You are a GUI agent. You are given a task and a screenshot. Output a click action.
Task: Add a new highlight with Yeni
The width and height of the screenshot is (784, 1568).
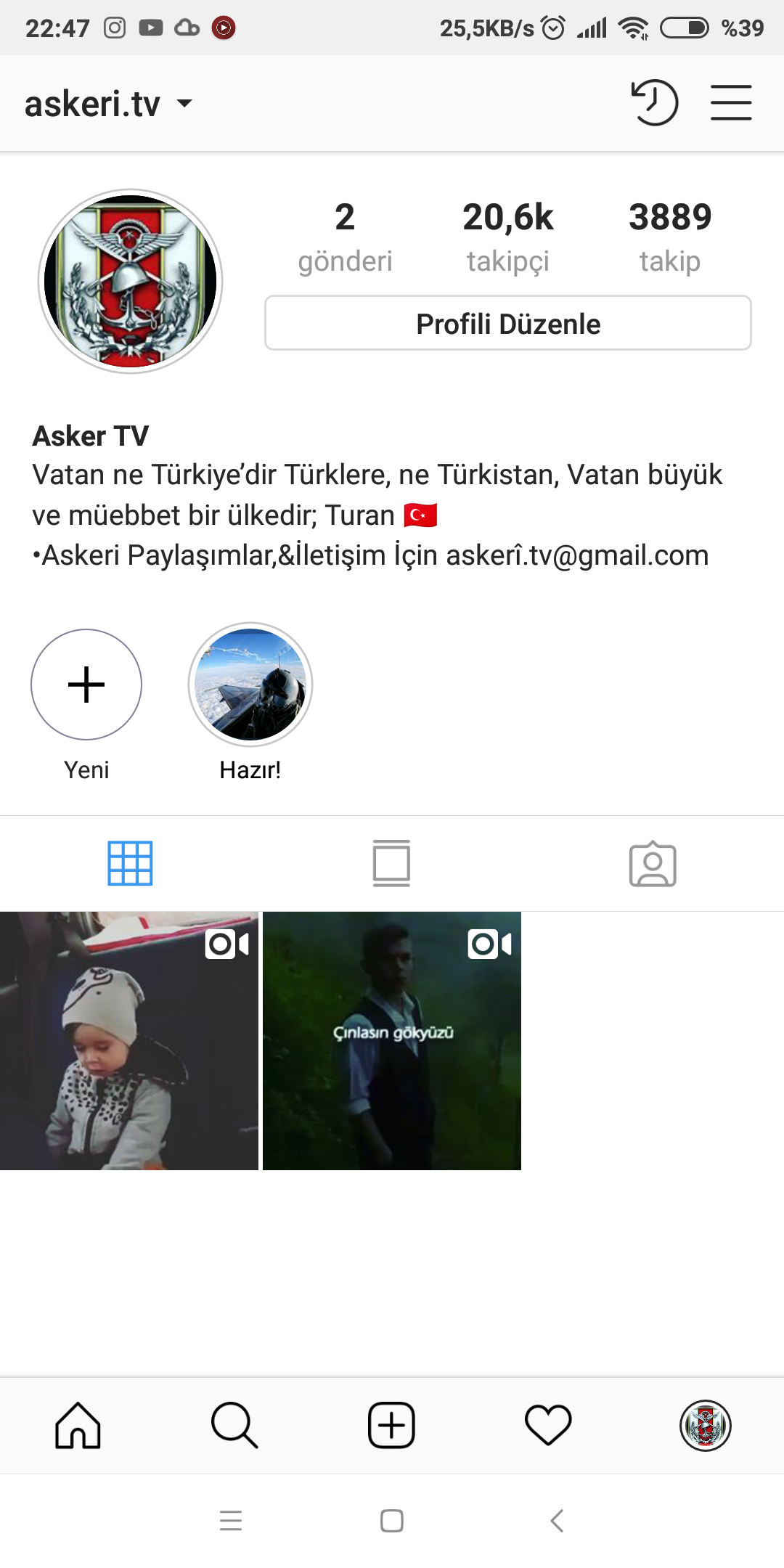tap(86, 685)
